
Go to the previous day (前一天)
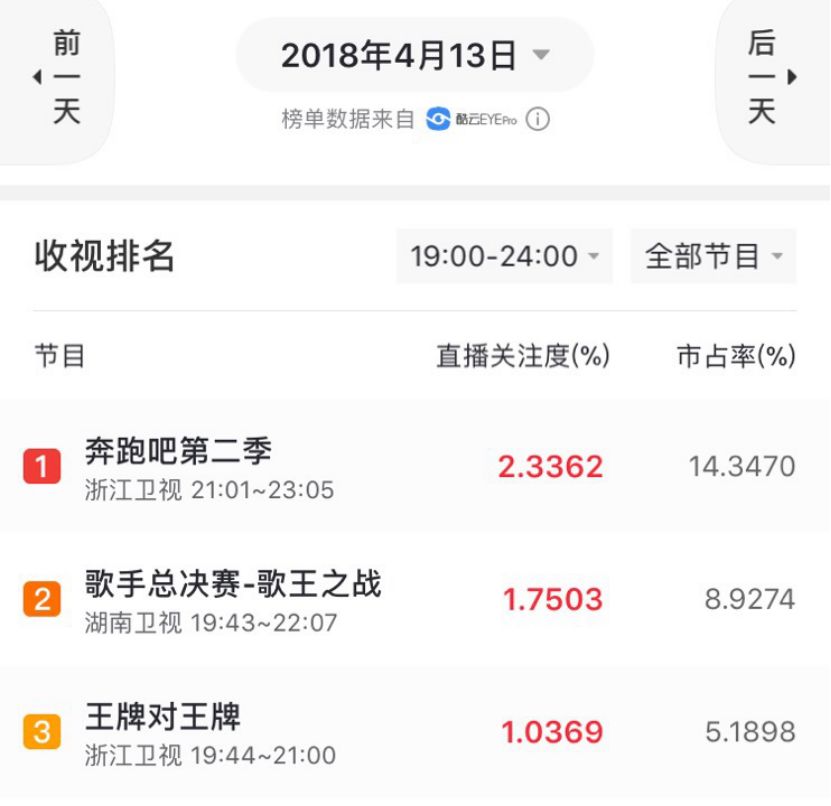tap(62, 78)
